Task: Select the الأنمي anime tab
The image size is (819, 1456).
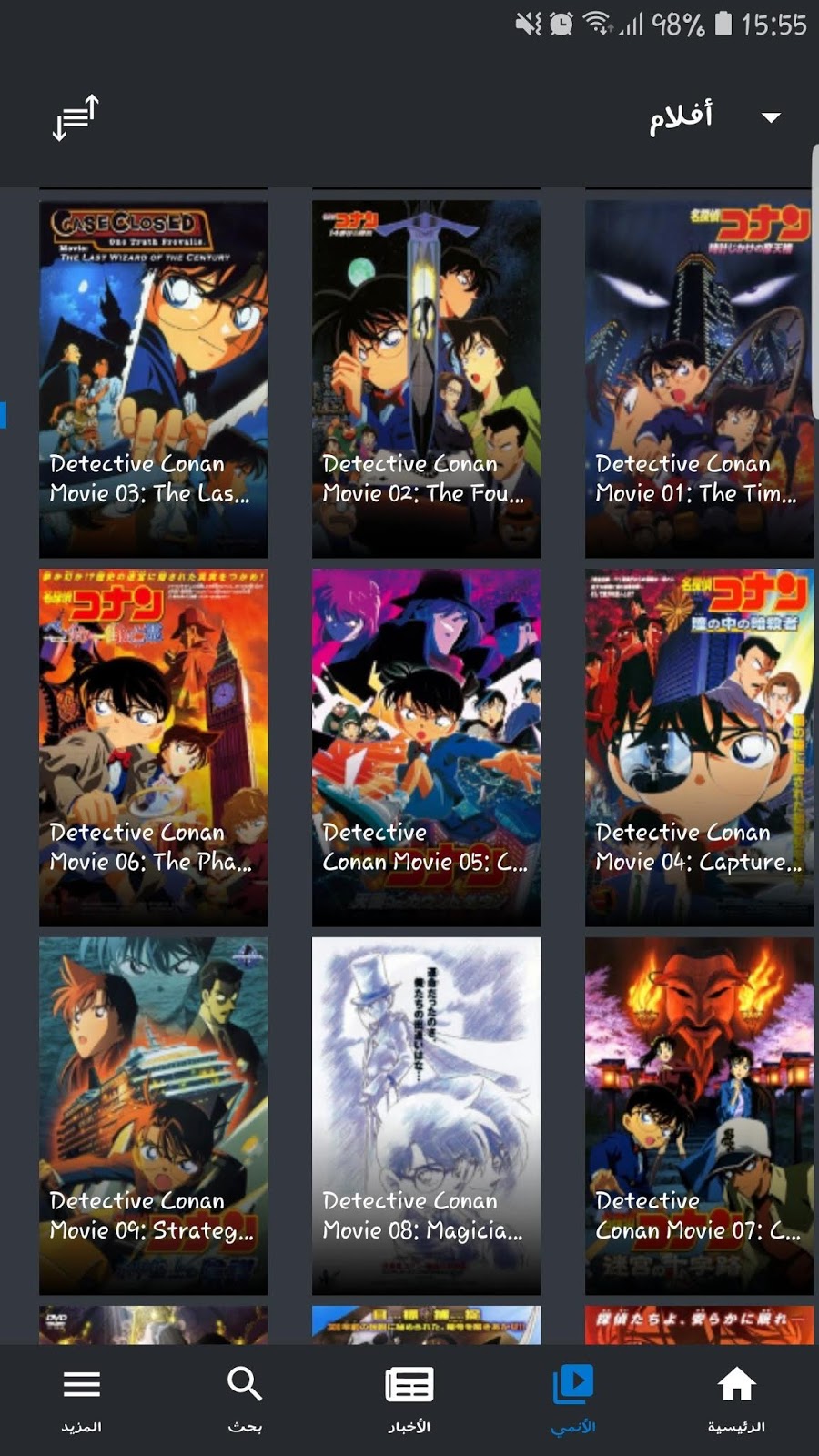Action: coord(573,1400)
